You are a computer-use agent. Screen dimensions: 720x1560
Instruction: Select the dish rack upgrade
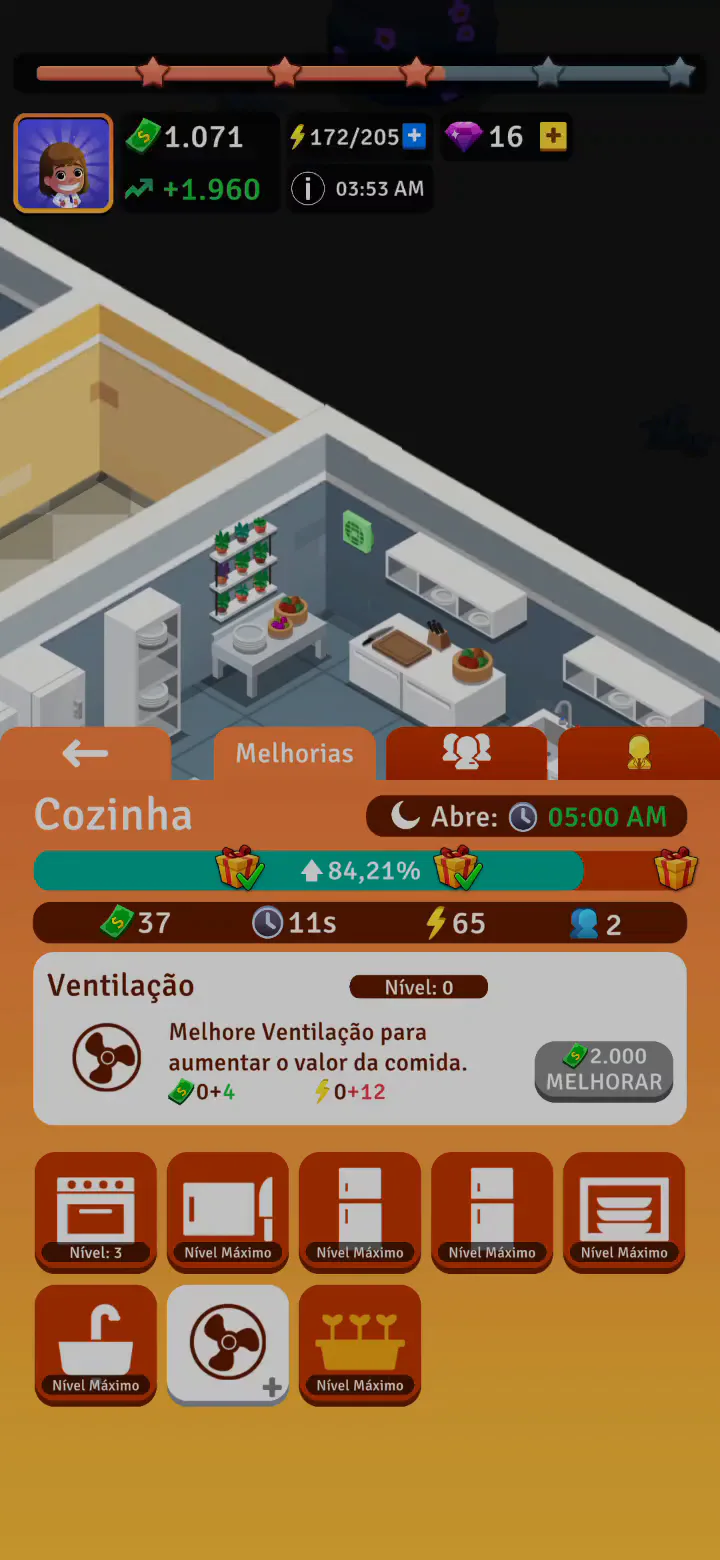pos(624,1211)
